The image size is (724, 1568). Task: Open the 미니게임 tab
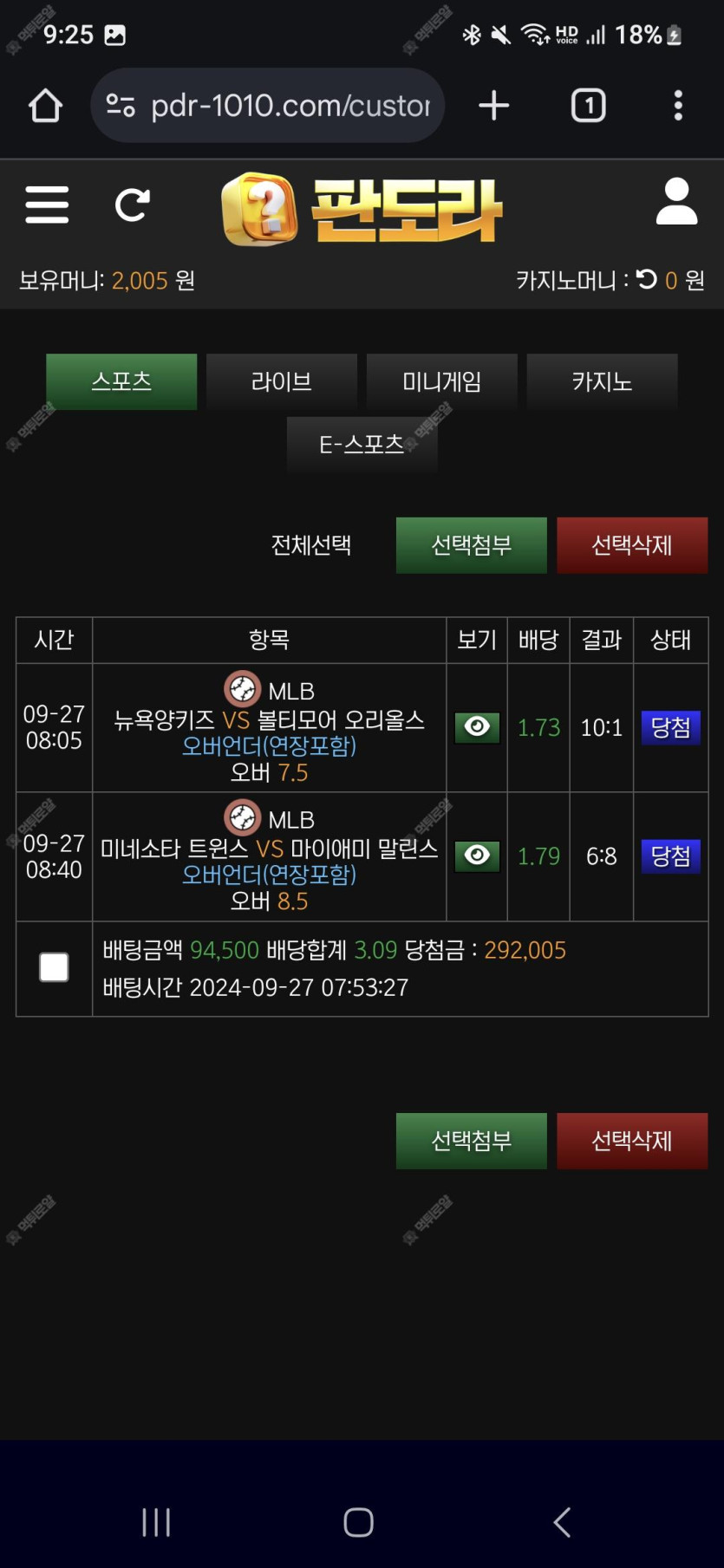click(441, 381)
